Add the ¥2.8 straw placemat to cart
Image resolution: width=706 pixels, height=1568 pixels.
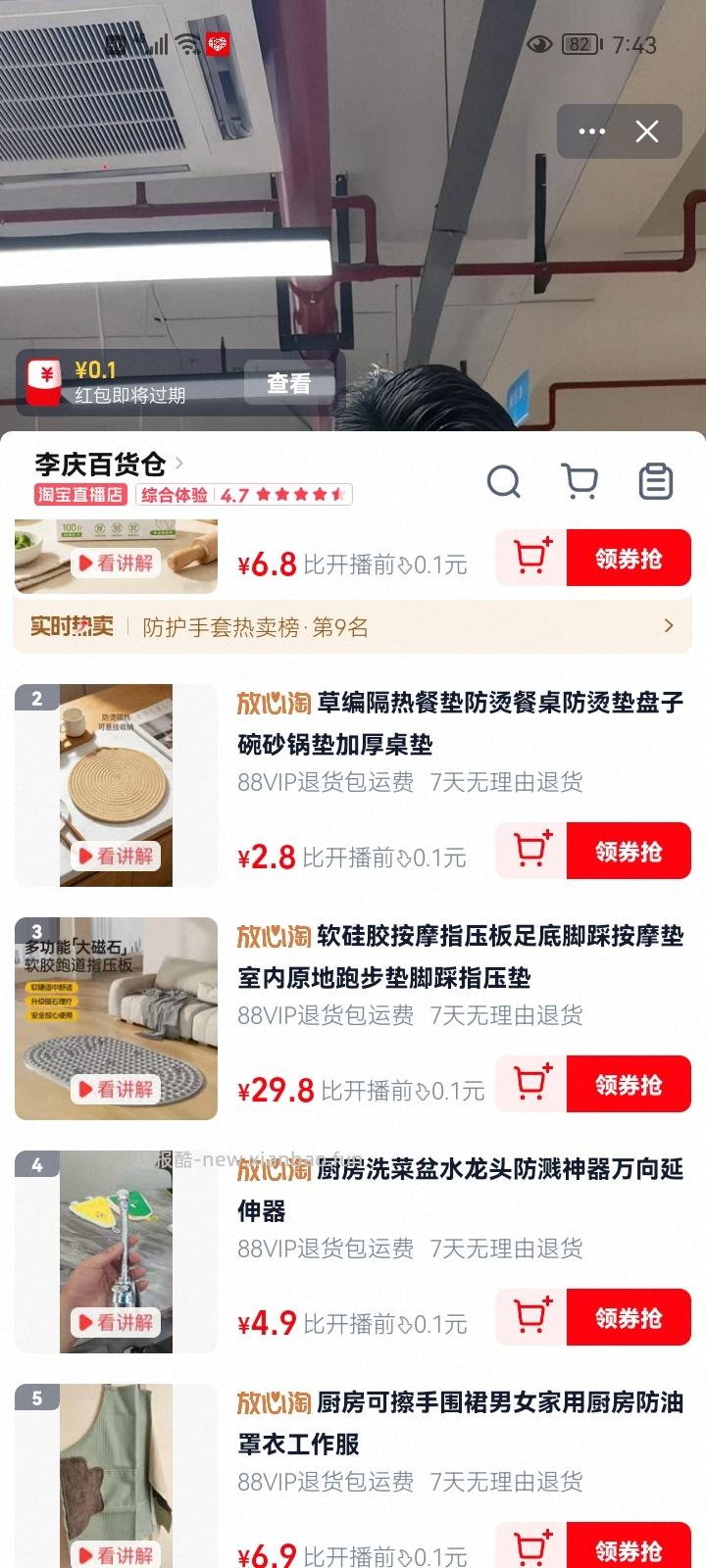coord(530,851)
